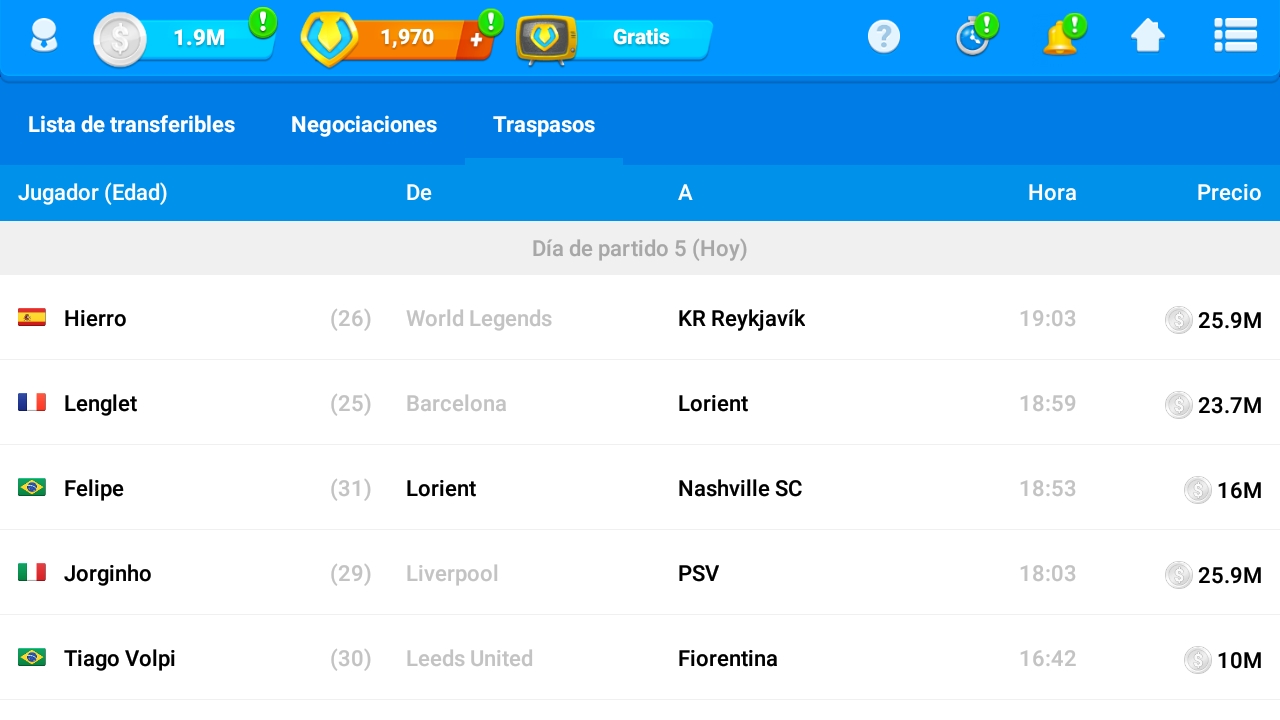Open the main menu list icon

tap(1235, 36)
